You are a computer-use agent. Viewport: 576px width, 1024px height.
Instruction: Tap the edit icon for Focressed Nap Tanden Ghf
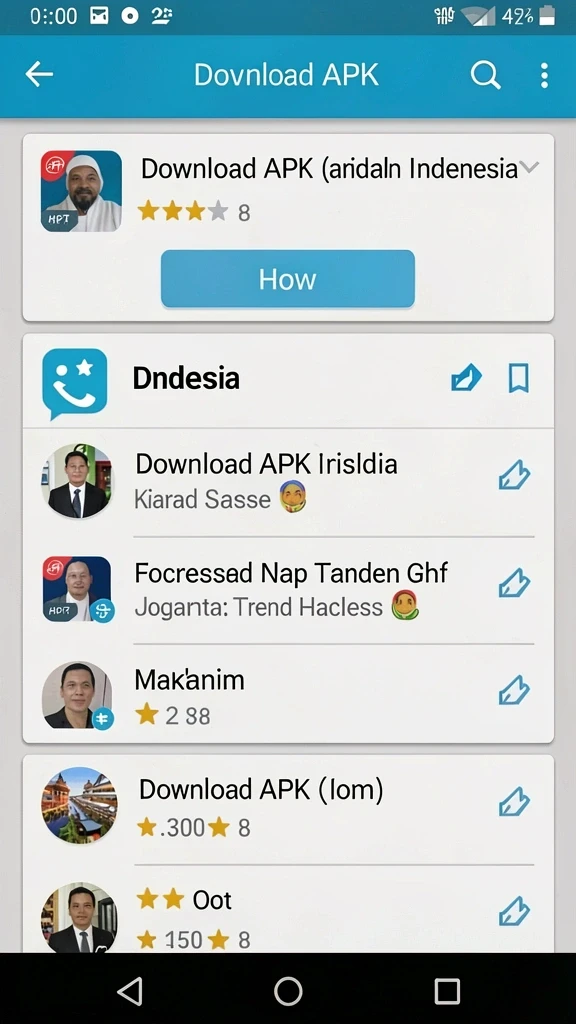(514, 583)
